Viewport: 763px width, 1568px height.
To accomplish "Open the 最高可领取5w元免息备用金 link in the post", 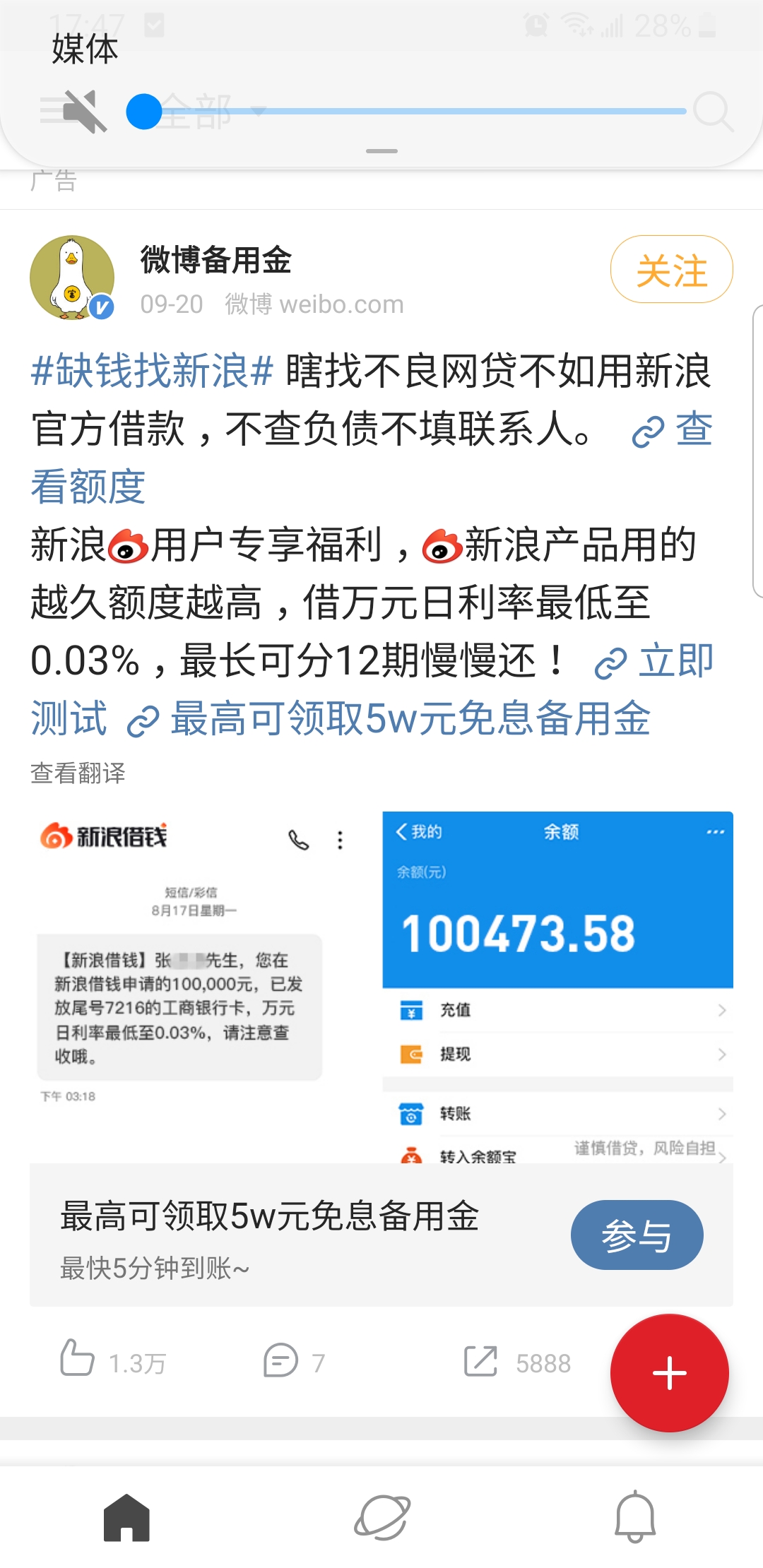I will click(410, 720).
